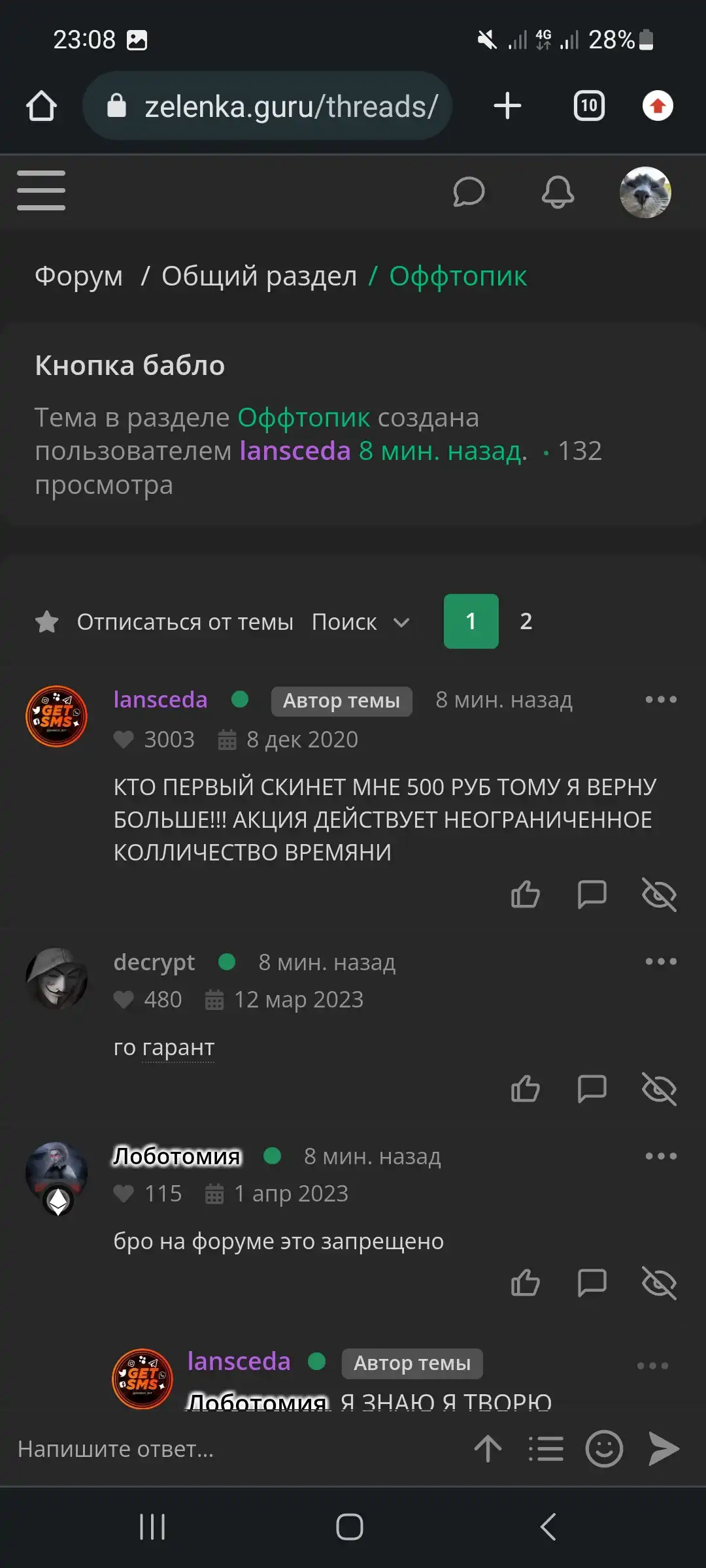This screenshot has height=1568, width=706.
Task: Open the emoji picker in reply bar
Action: pos(604,1449)
